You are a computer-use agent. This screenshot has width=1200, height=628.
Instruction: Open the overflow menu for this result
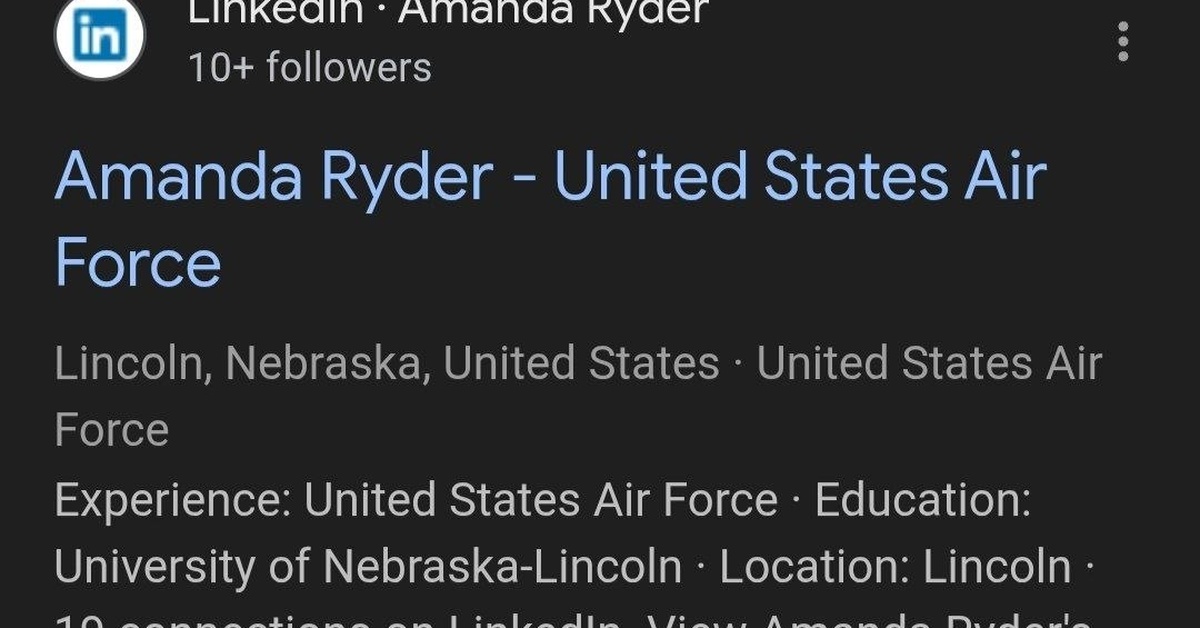click(1123, 42)
